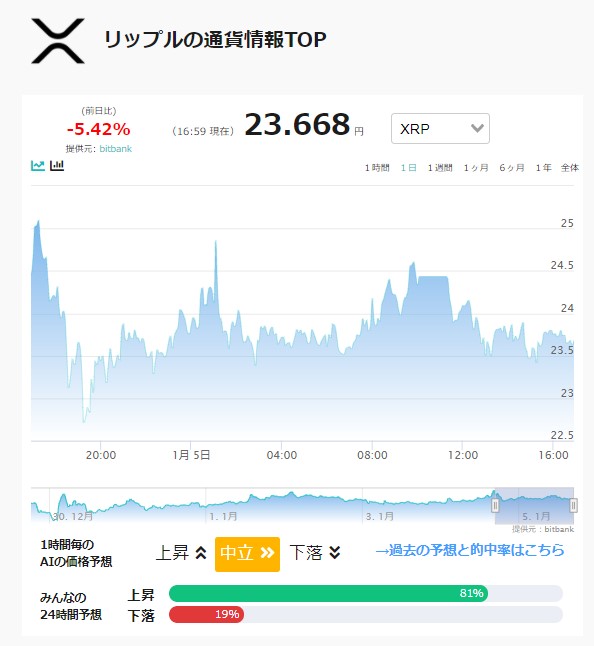Open the XRP currency dropdown
594x646 pixels.
440,129
